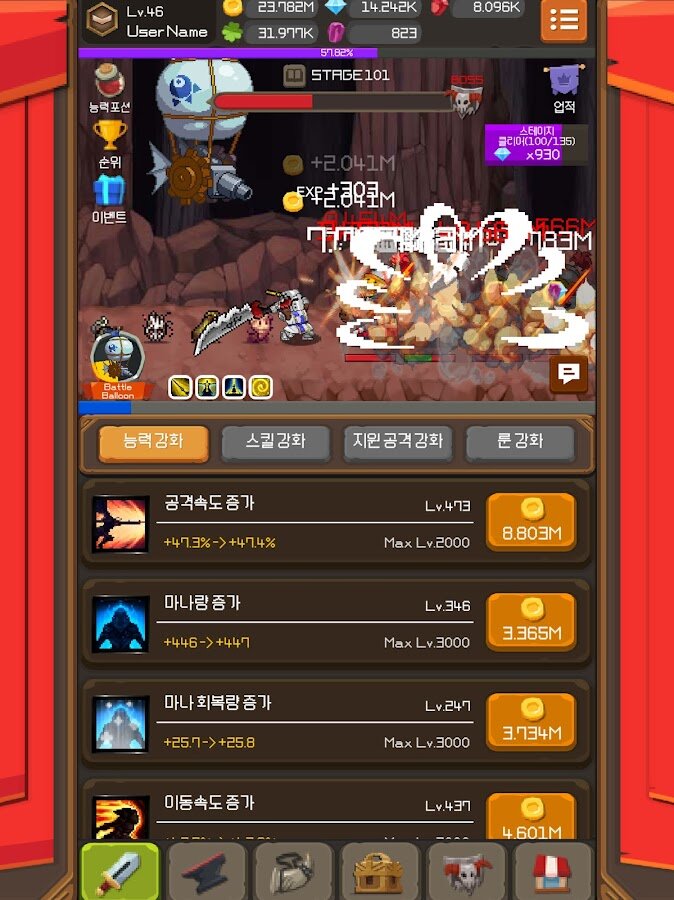Open the 이벤트 gift box
The image size is (674, 900).
(110, 195)
